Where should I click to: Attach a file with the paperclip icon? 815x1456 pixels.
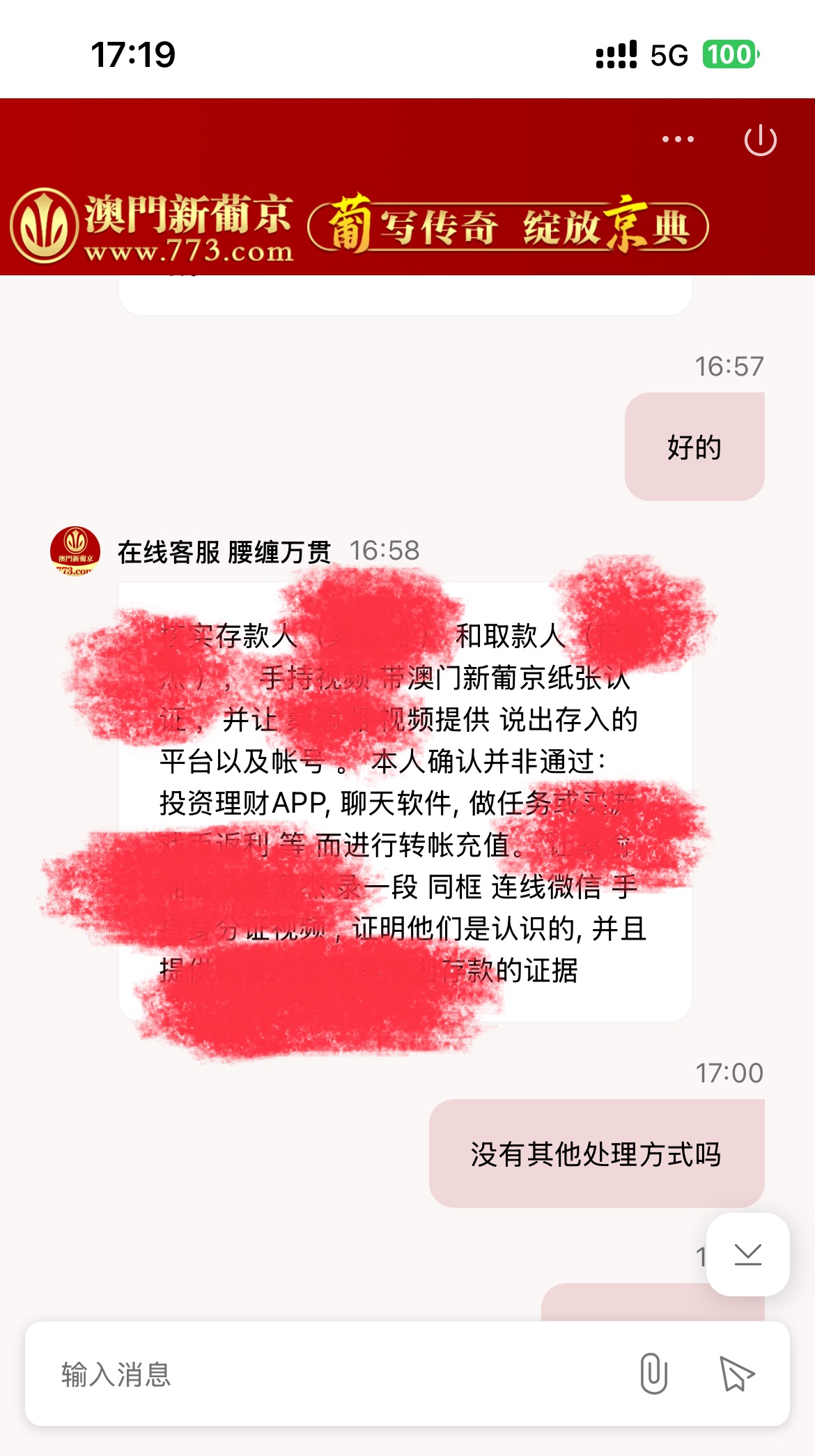653,1374
